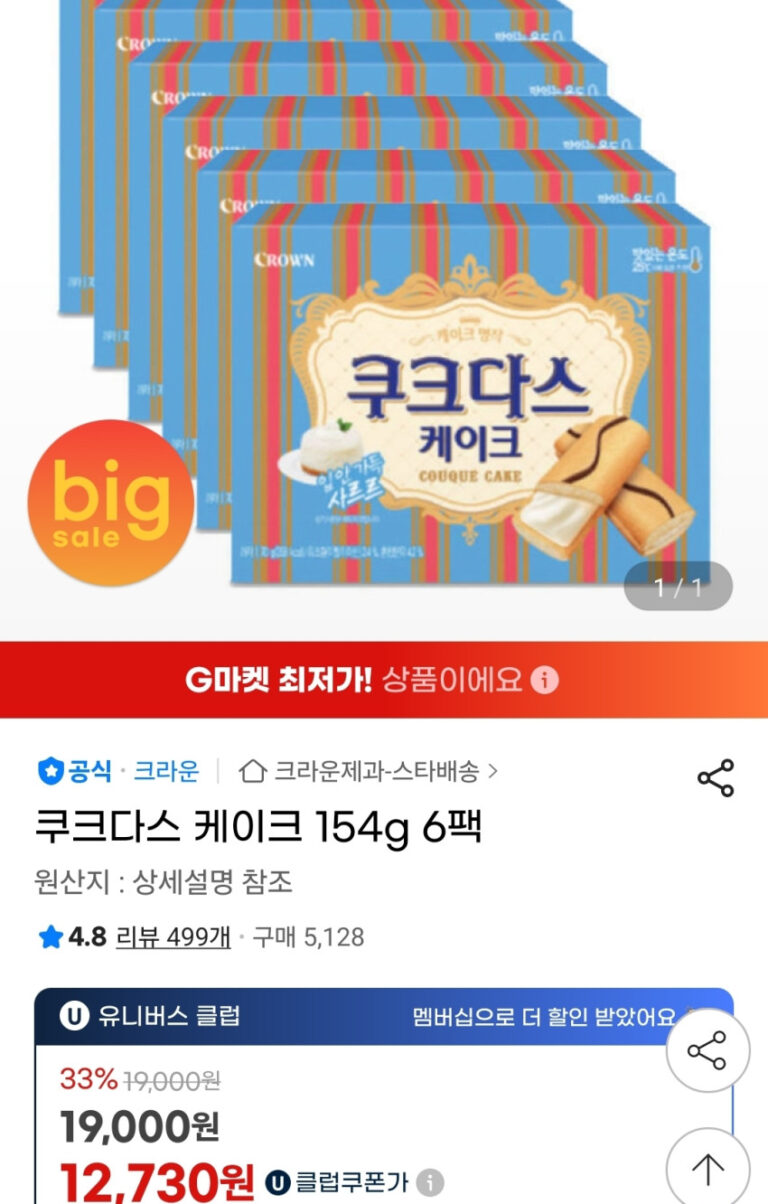Open the 공식 크라운 brand link
The height and width of the screenshot is (1204, 768).
118,771
